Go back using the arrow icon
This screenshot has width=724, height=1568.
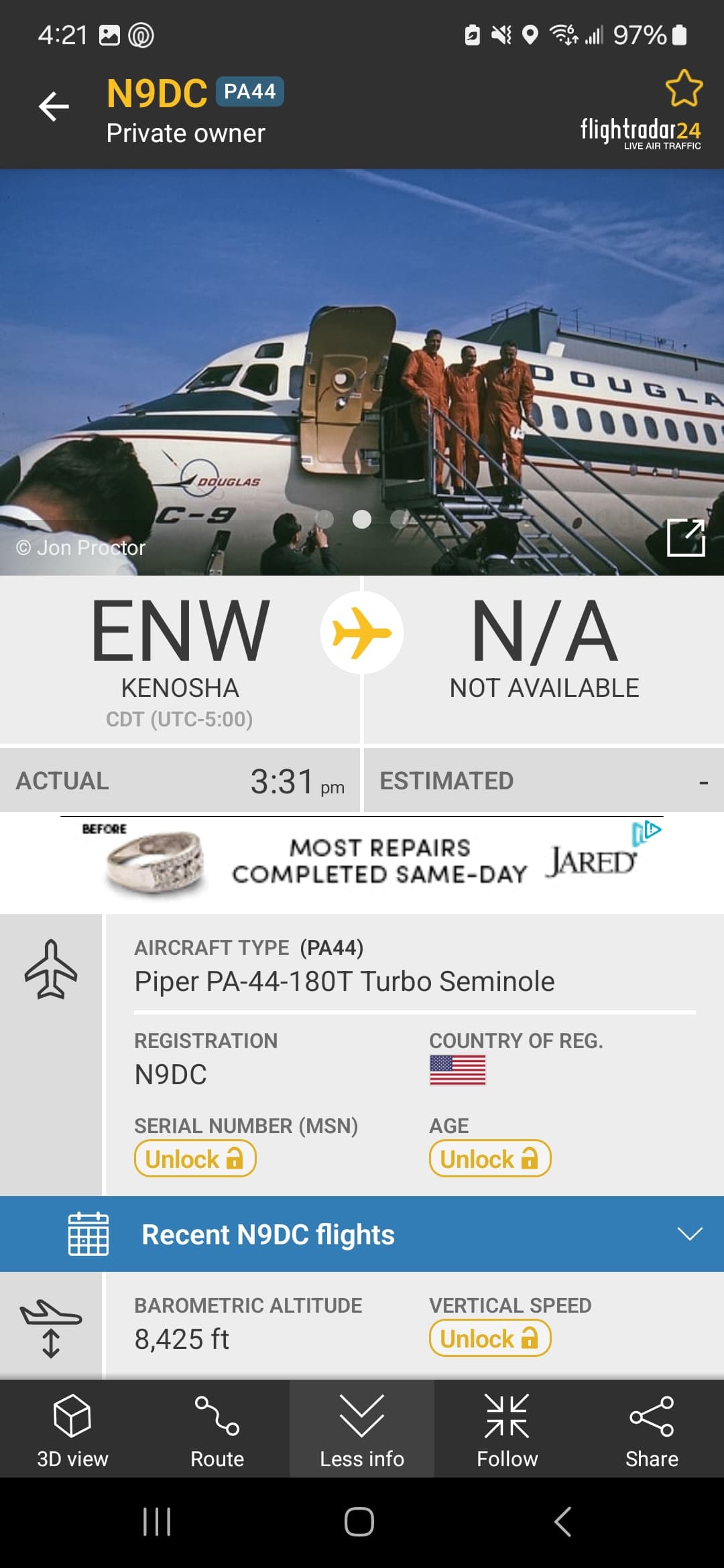(54, 107)
